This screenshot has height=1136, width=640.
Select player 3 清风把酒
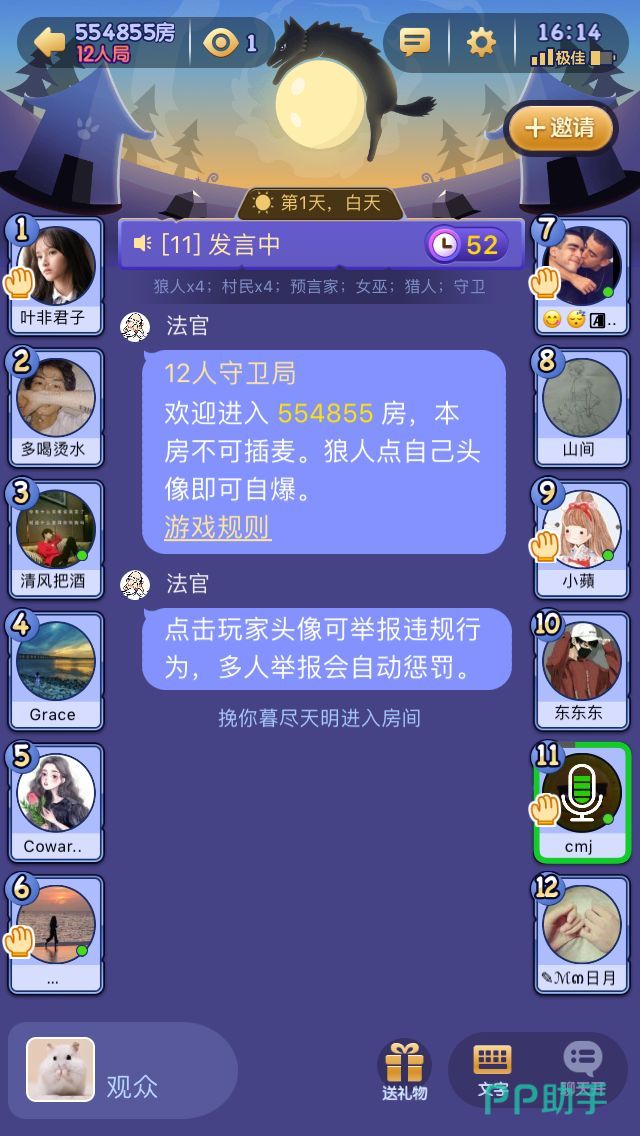(56, 529)
